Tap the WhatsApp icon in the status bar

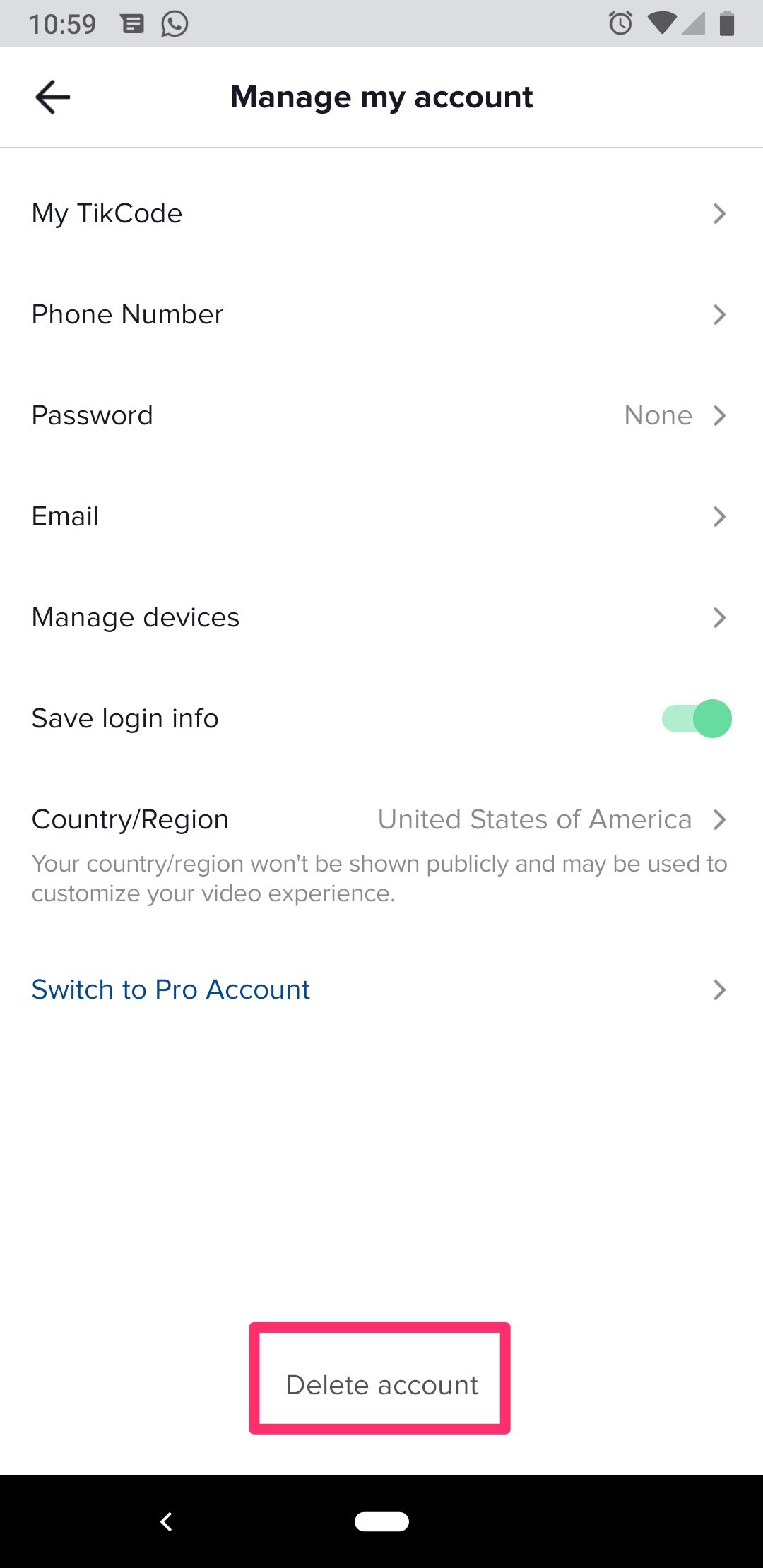(x=172, y=23)
